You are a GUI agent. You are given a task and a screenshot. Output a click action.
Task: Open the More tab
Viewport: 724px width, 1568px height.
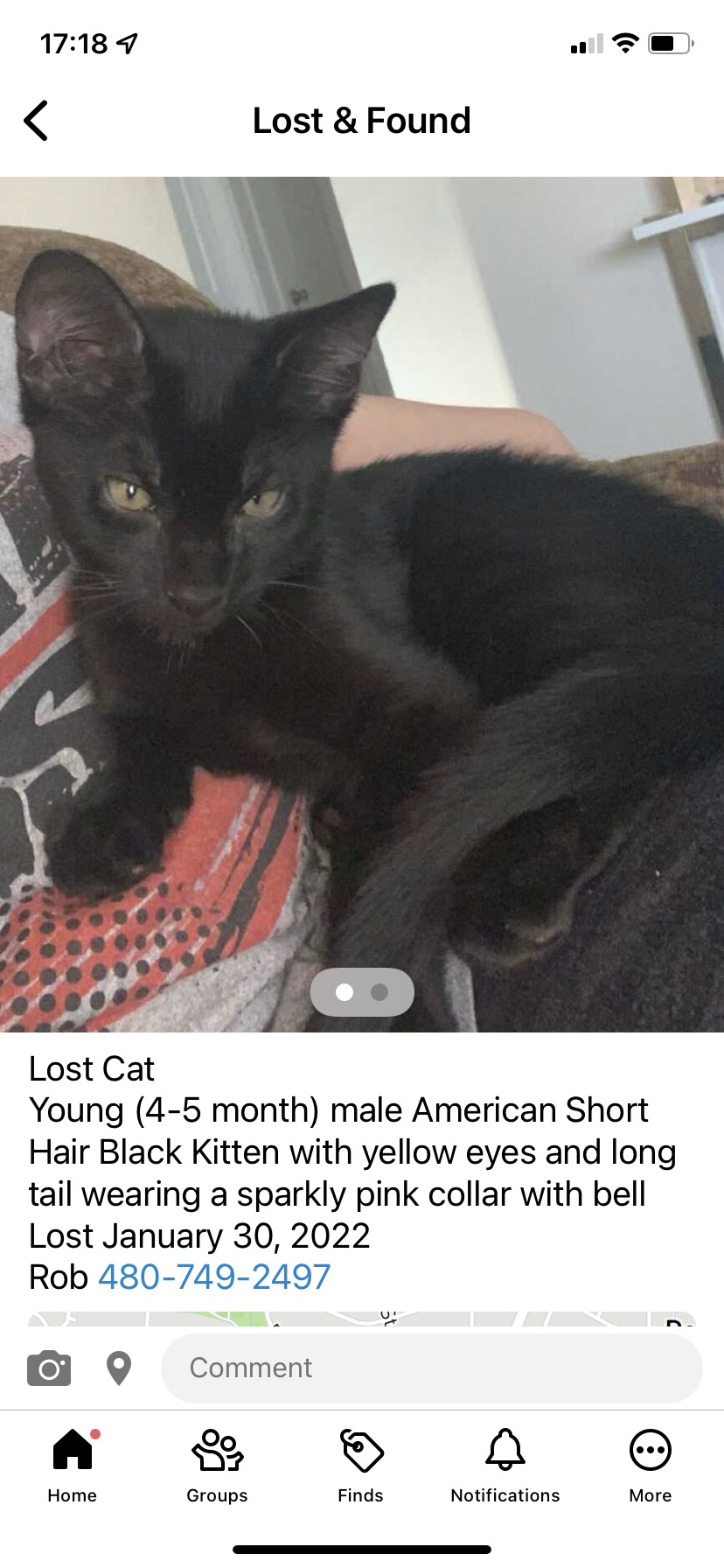pyautogui.click(x=651, y=1466)
